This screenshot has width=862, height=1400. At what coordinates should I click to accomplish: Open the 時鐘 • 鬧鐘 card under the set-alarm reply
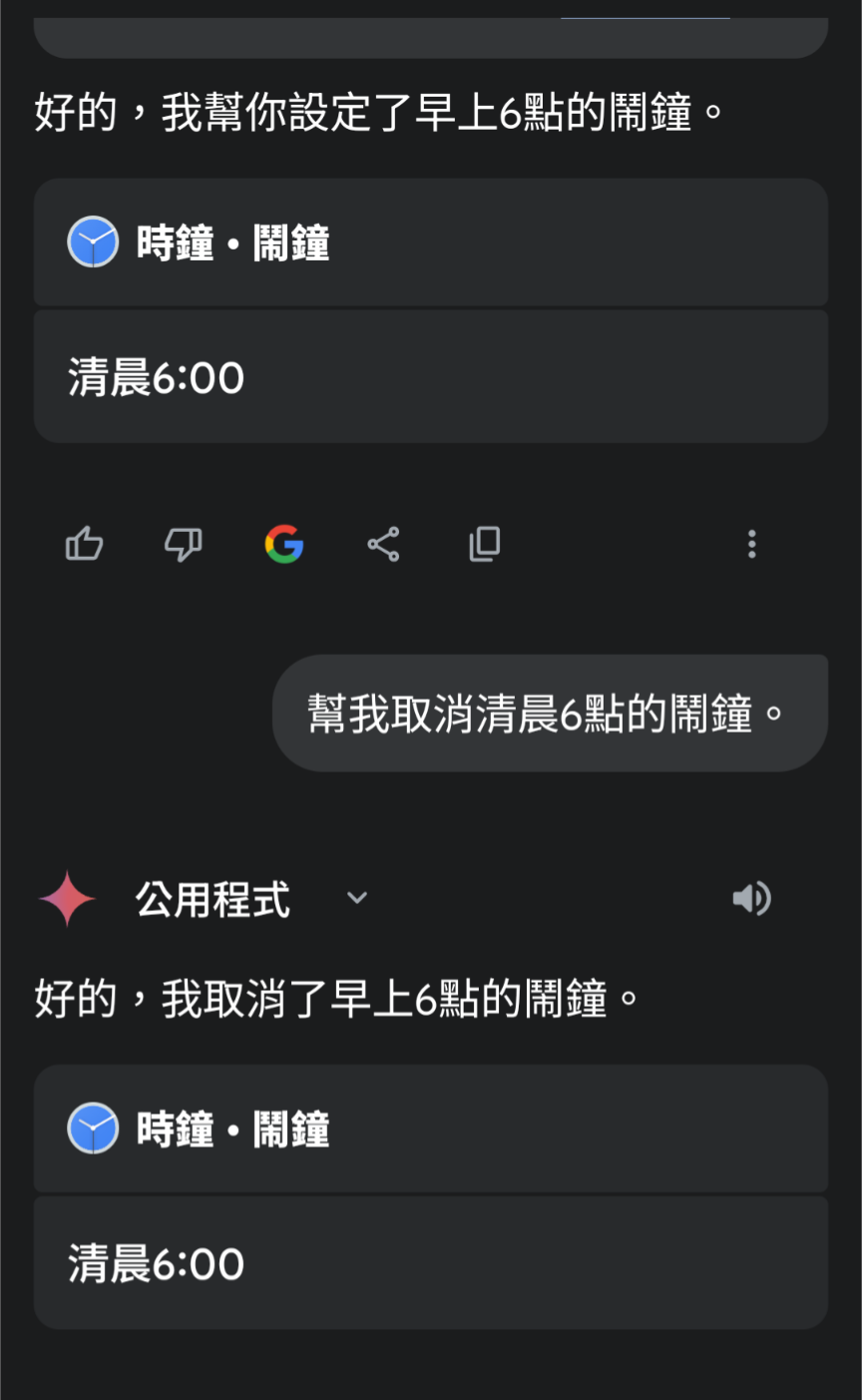pos(430,242)
